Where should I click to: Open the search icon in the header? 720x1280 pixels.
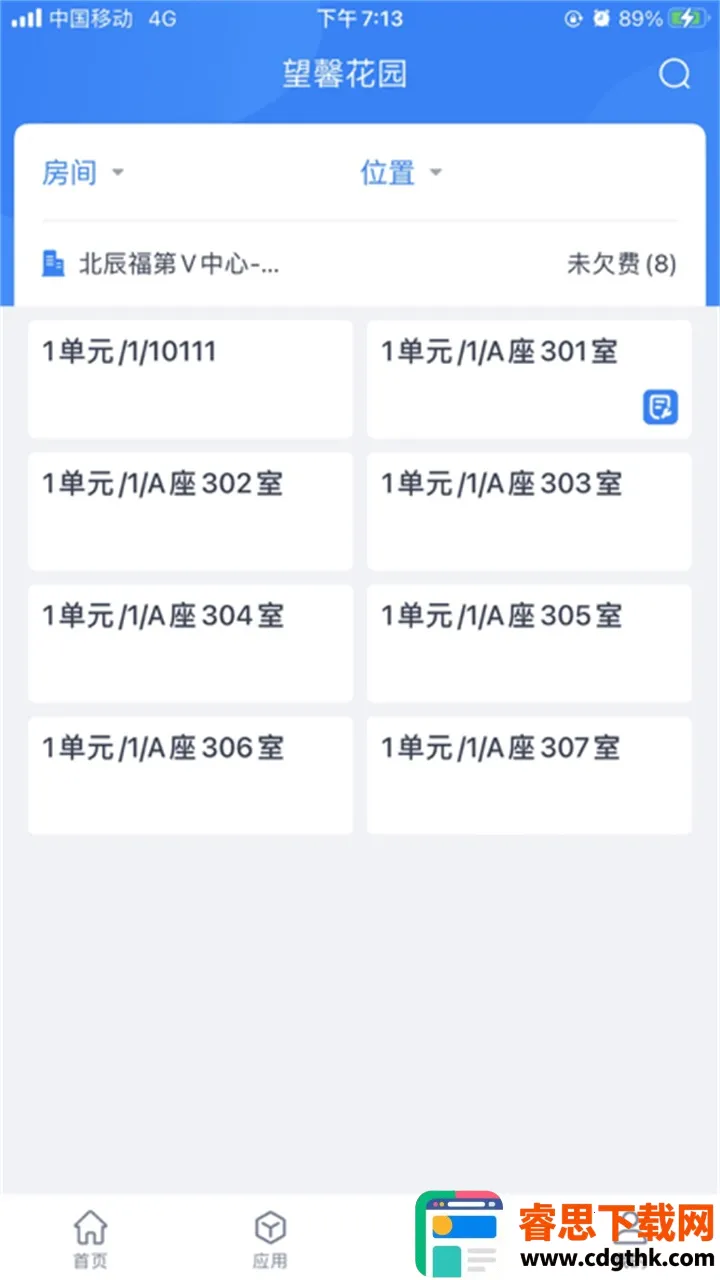[x=675, y=74]
